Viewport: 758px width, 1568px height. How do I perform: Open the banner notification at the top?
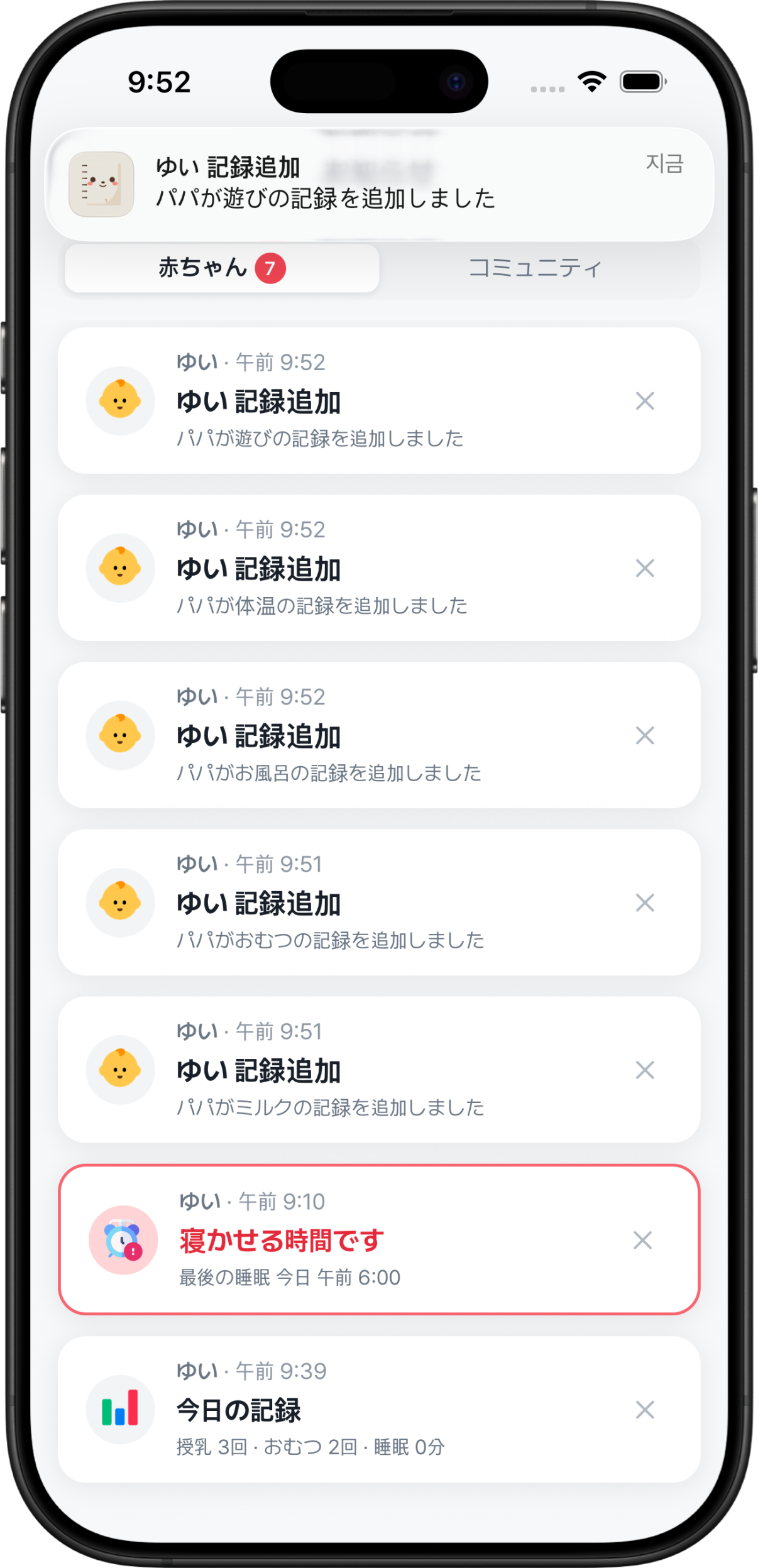[x=377, y=183]
